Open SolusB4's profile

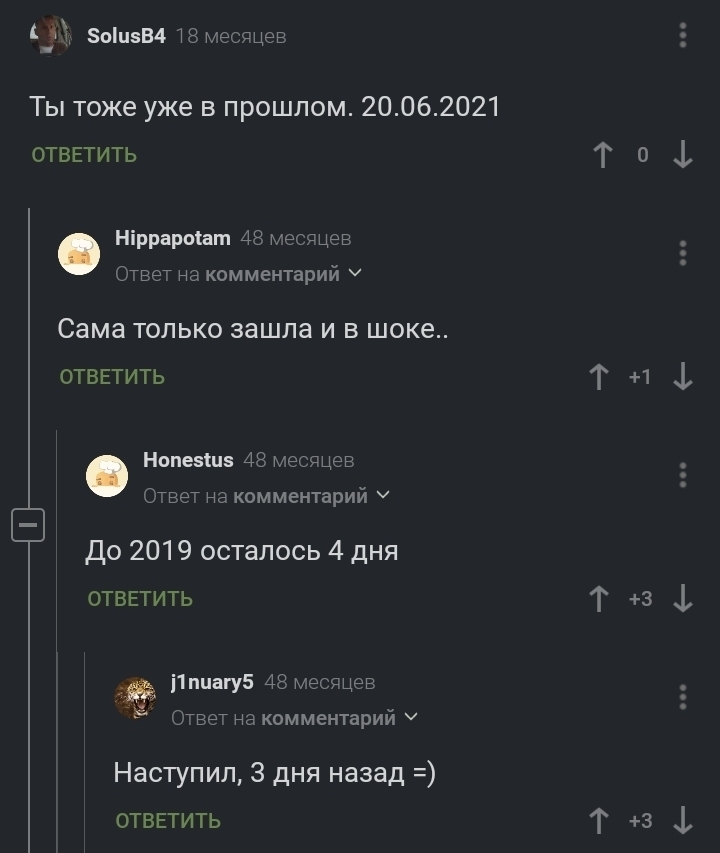click(x=126, y=36)
